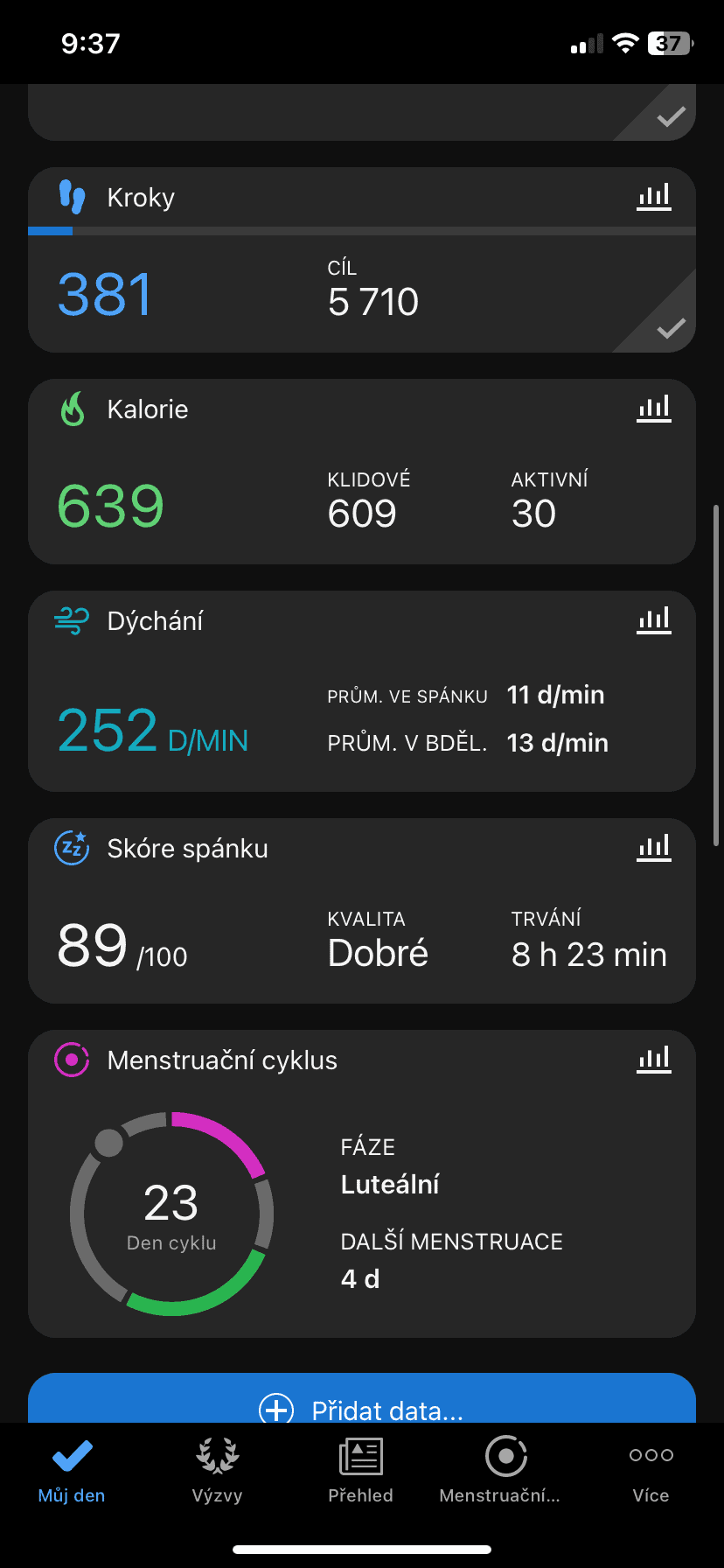
Task: Open Menstruační cyklus chart icon
Action: coord(654,1060)
